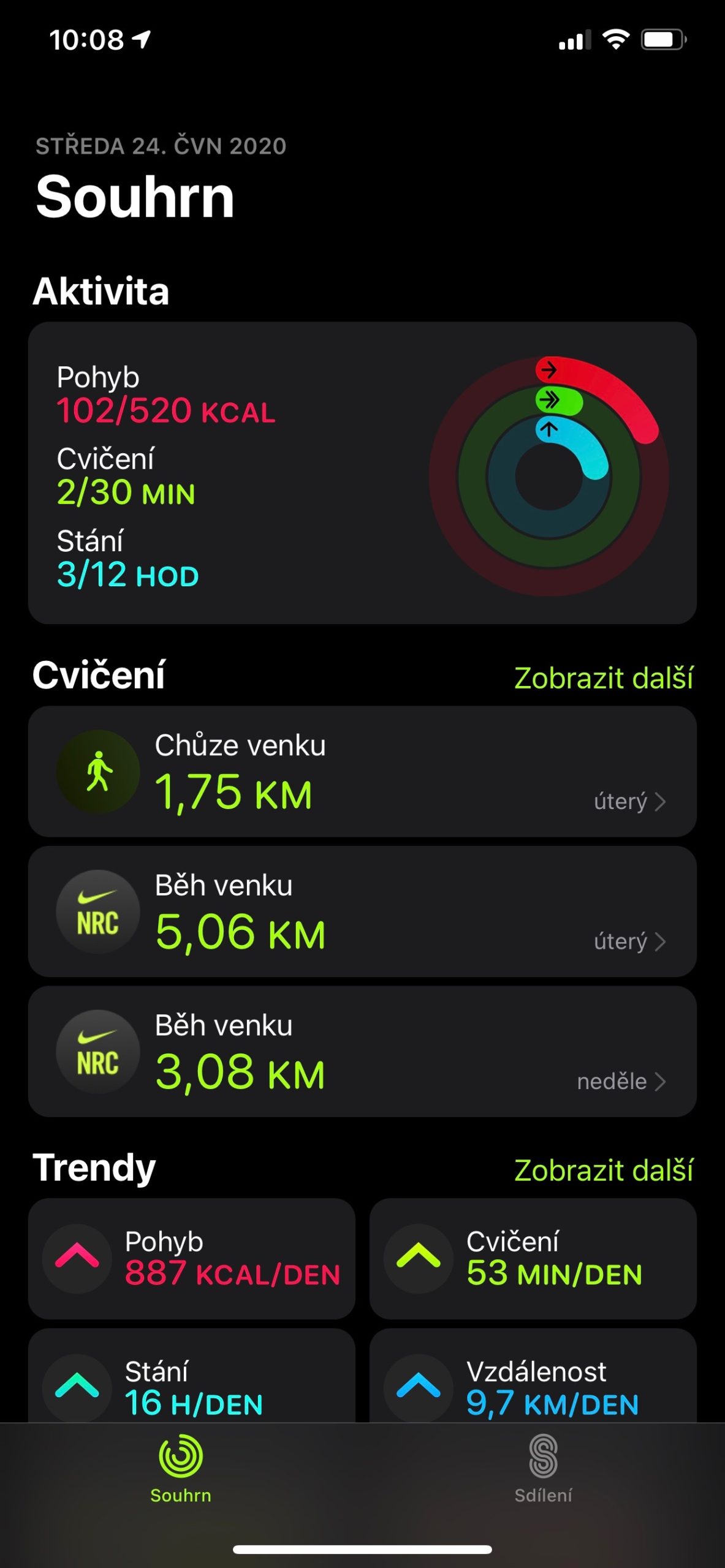Switch to the Sdílení tab
The image size is (725, 1568).
click(543, 1469)
